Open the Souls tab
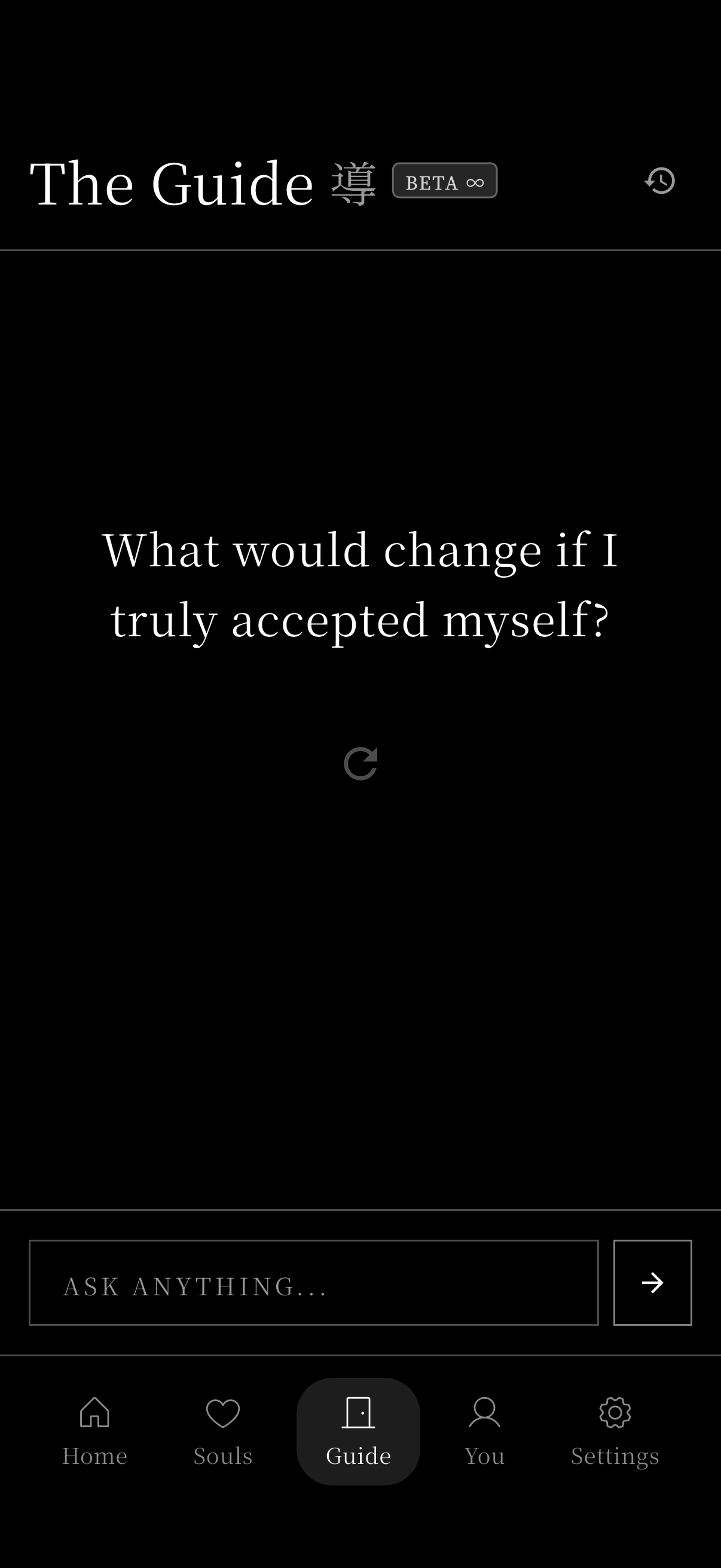This screenshot has width=721, height=1568. (222, 1430)
